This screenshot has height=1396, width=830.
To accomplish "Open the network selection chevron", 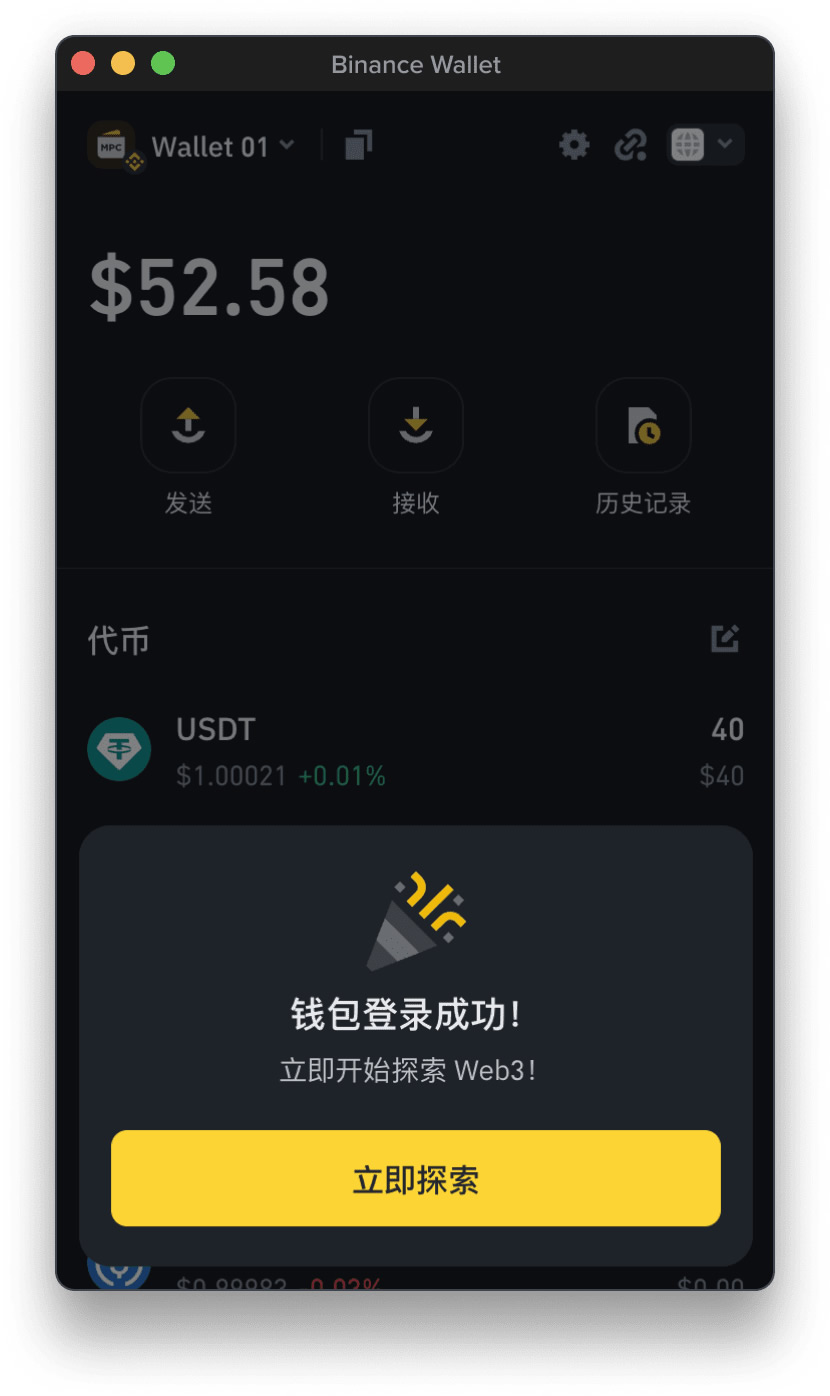I will click(725, 144).
